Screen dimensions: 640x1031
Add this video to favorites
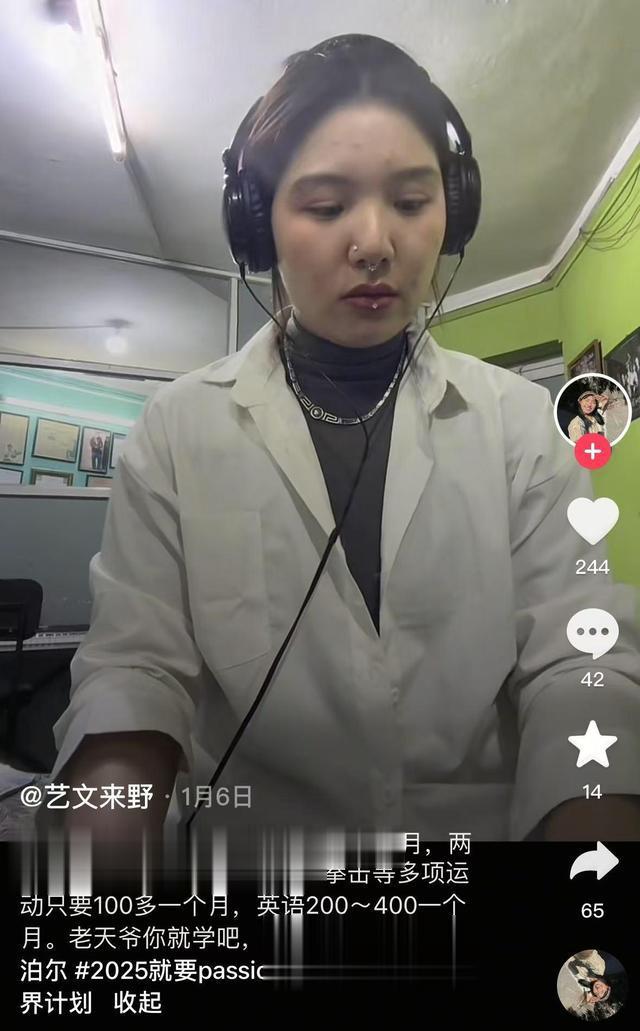point(593,745)
